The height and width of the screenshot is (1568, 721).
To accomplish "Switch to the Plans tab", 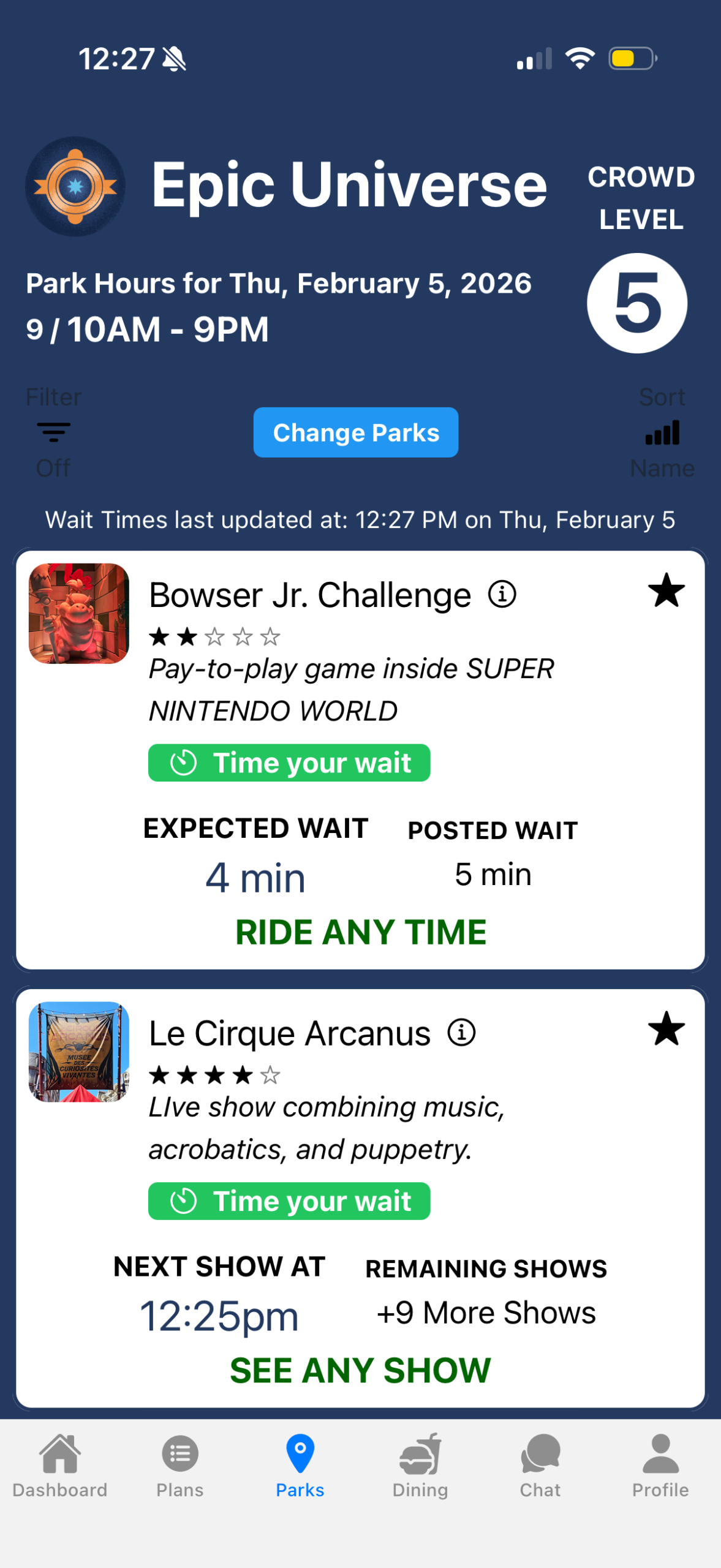I will click(x=180, y=1465).
